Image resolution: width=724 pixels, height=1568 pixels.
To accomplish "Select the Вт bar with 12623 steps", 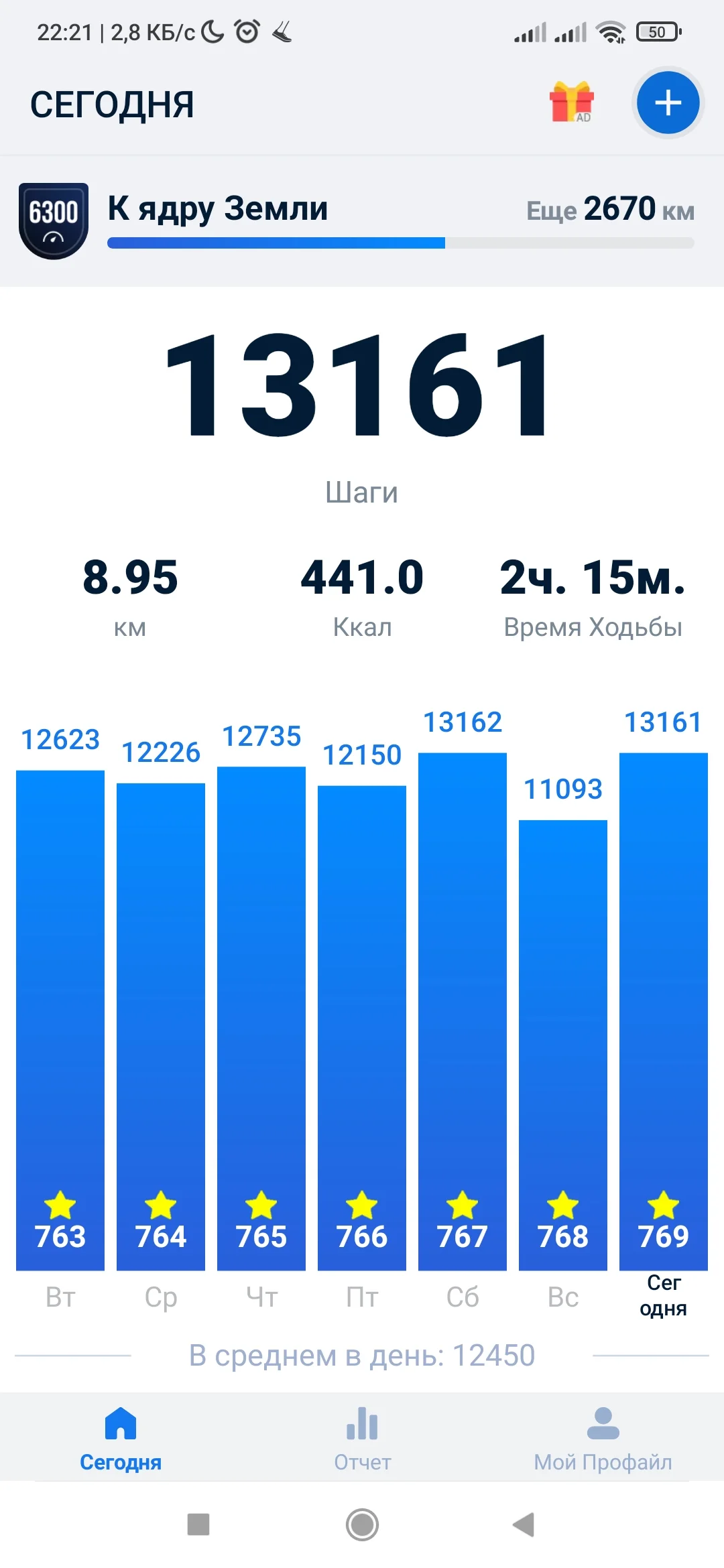I will 60,1020.
